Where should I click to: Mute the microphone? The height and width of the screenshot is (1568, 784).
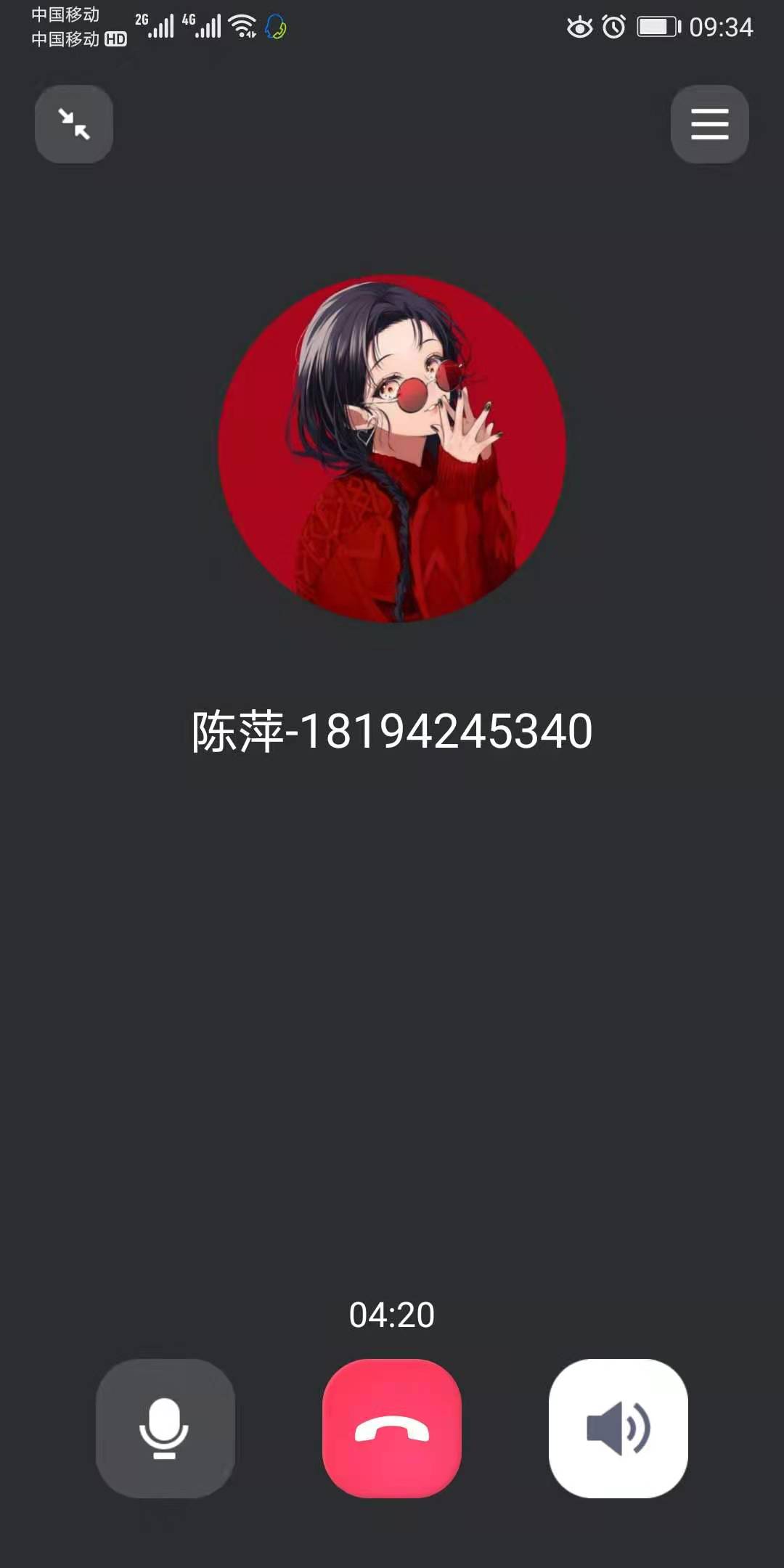click(165, 1427)
